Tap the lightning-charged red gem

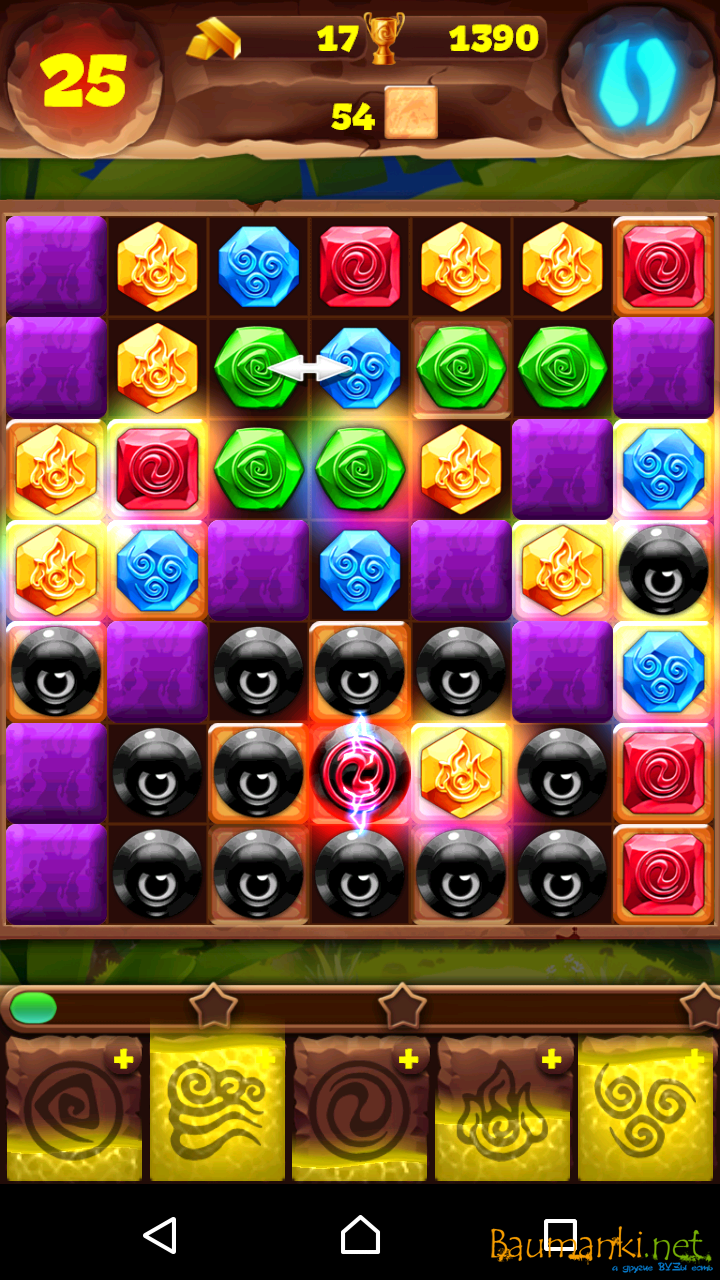[x=359, y=771]
